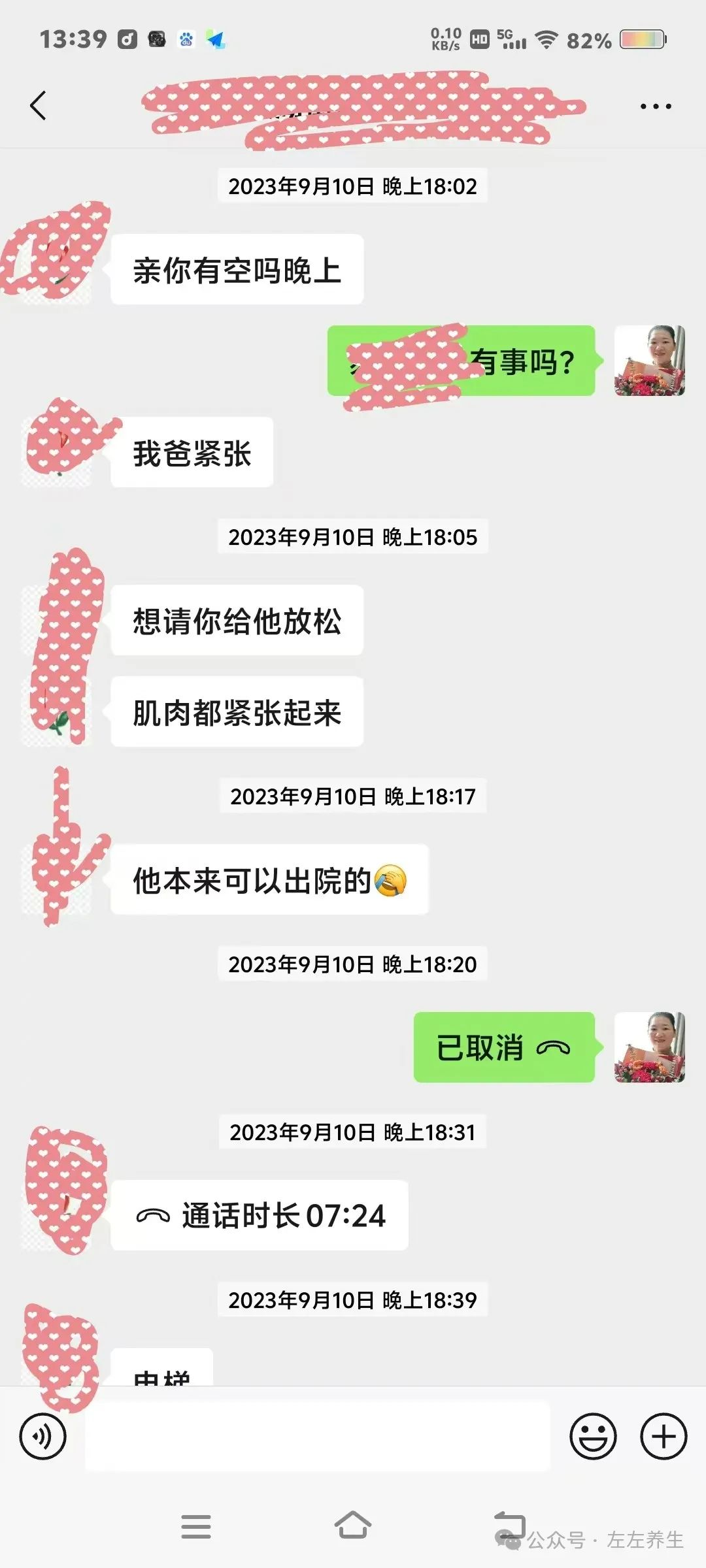Focus the message text field

pos(318,1436)
